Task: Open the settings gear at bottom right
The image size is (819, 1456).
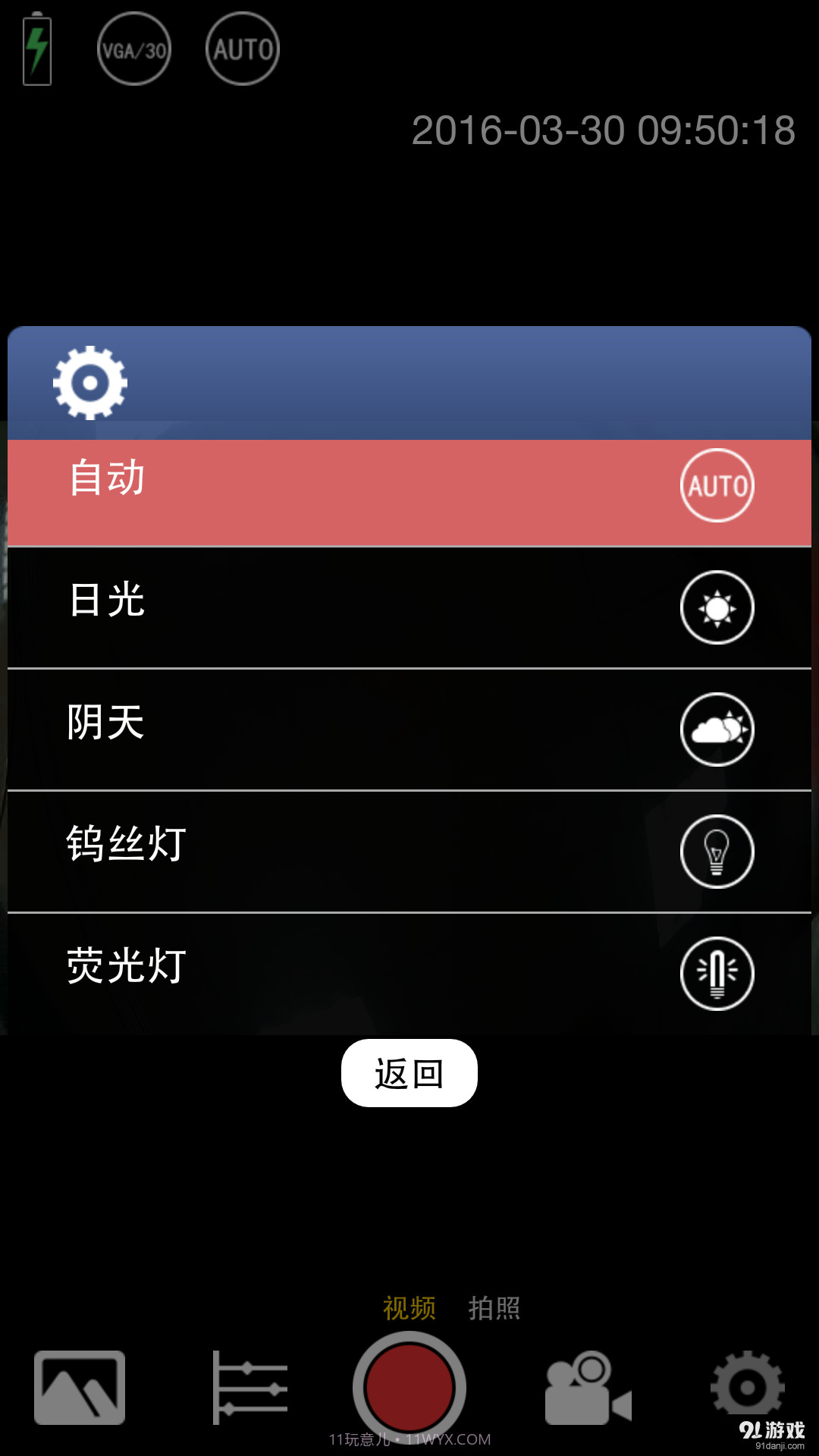Action: click(x=747, y=1385)
